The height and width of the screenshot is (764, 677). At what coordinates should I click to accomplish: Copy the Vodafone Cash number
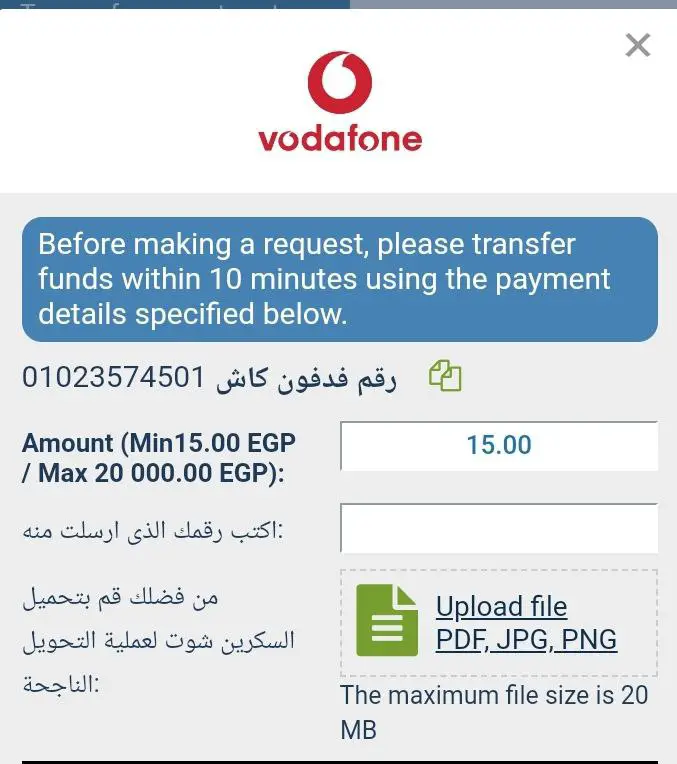[445, 377]
